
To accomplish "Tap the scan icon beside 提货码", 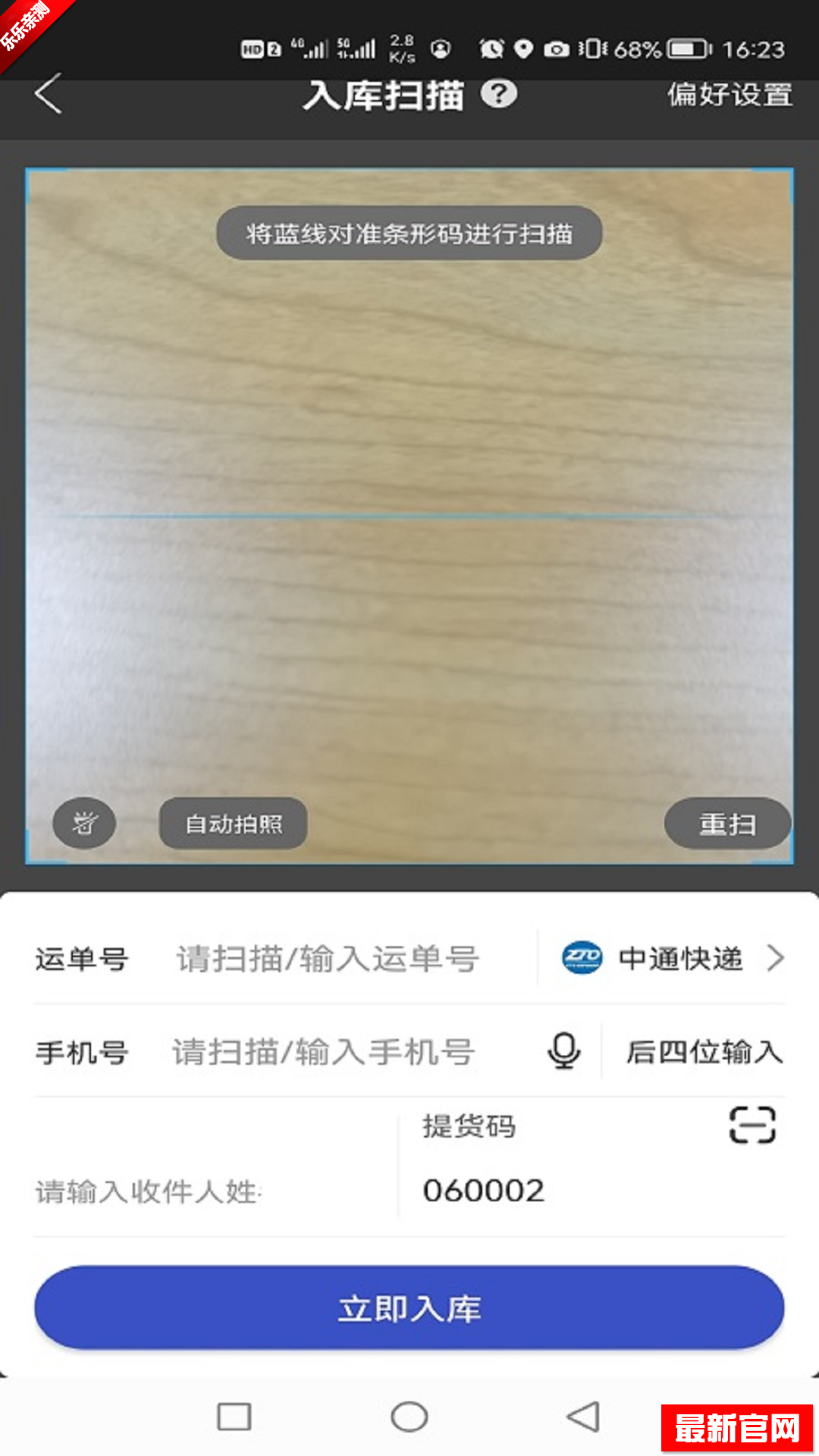I will pos(752,1125).
